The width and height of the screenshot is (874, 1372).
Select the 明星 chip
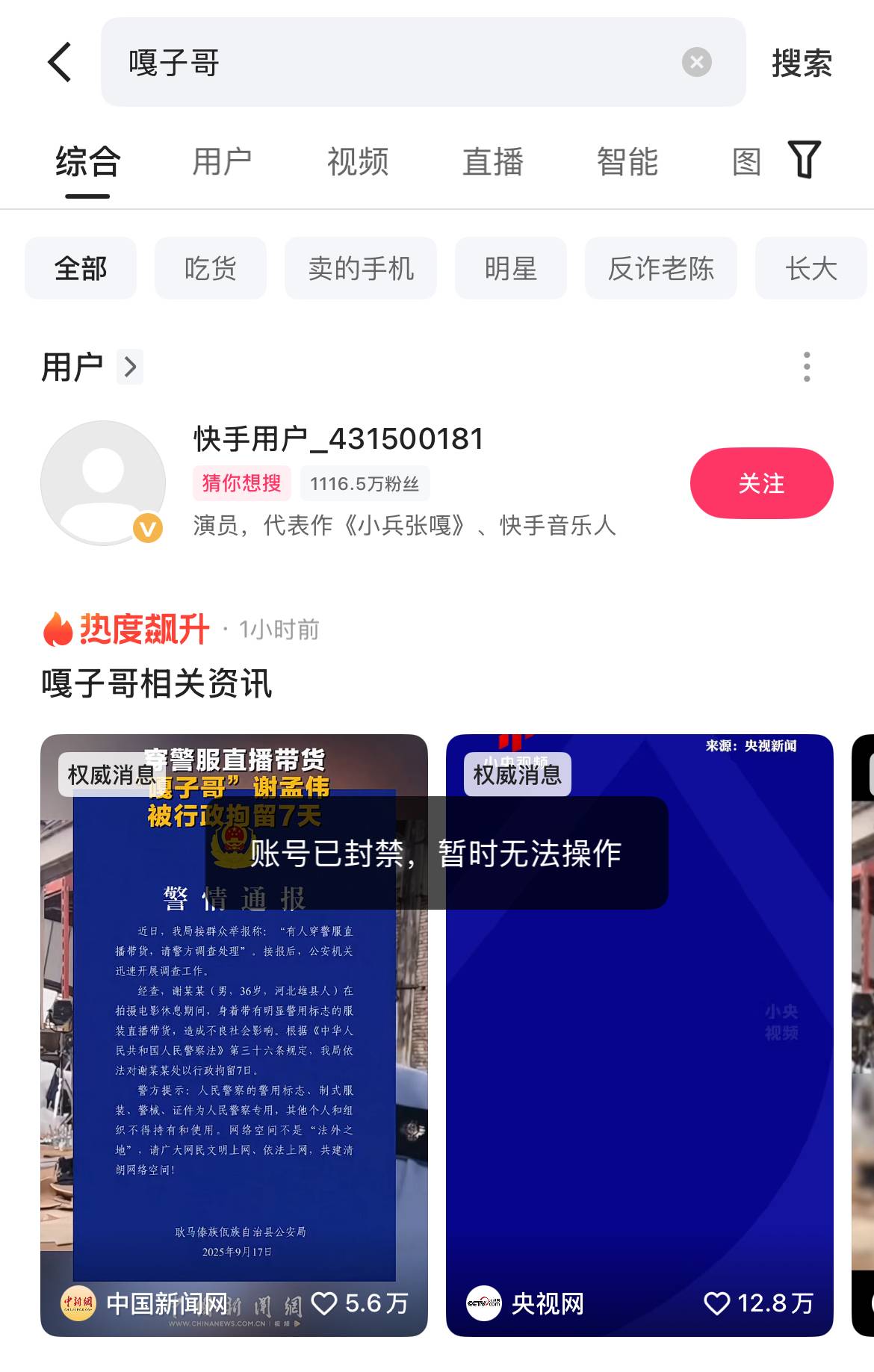pos(510,269)
